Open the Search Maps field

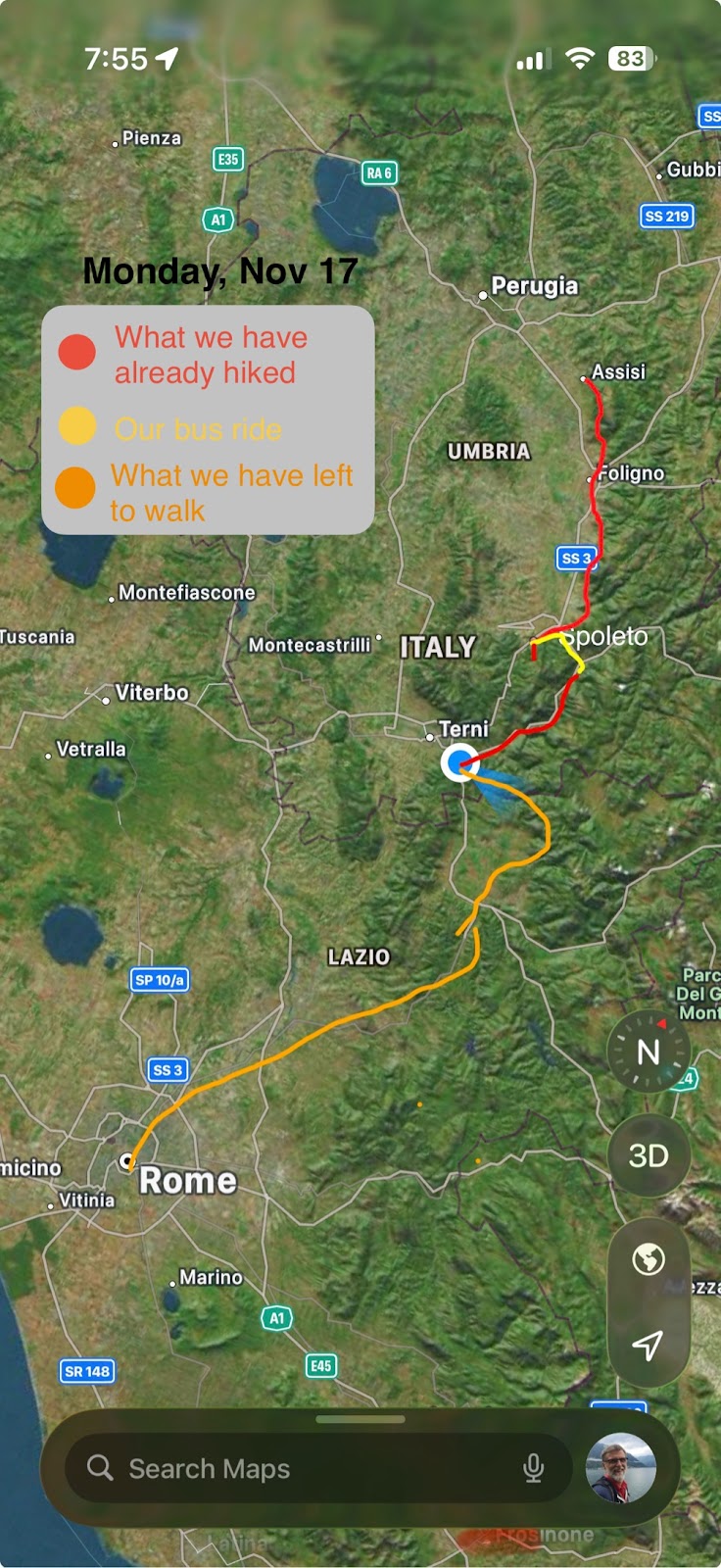pos(294,1468)
